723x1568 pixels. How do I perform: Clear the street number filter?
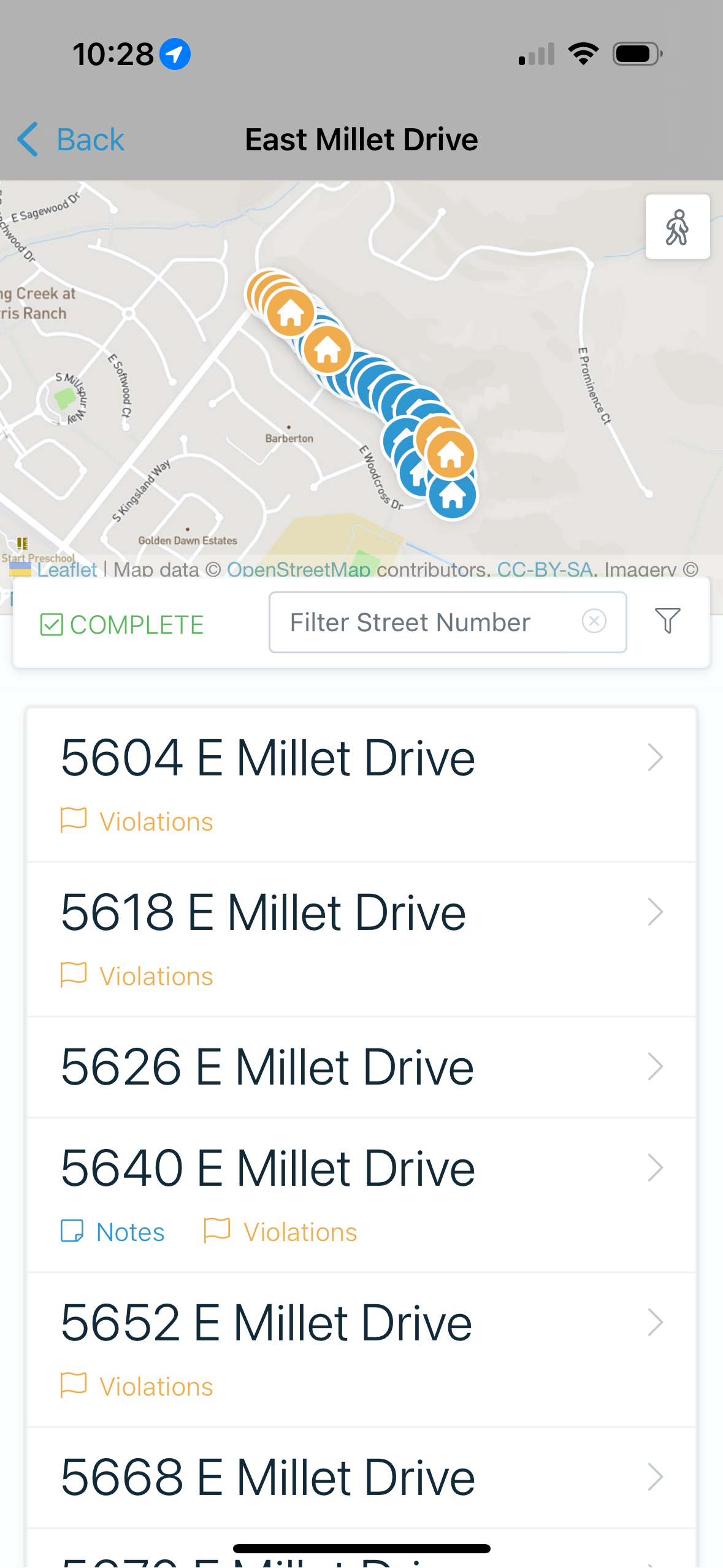pos(594,621)
